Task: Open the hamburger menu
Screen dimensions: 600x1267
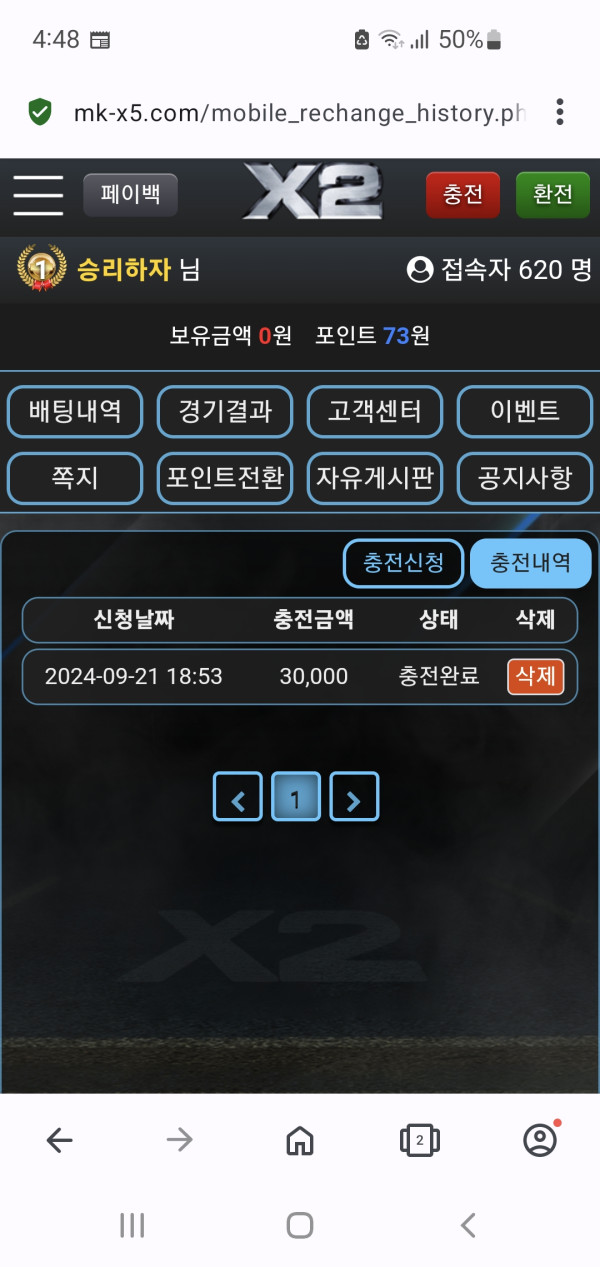Action: click(x=38, y=195)
